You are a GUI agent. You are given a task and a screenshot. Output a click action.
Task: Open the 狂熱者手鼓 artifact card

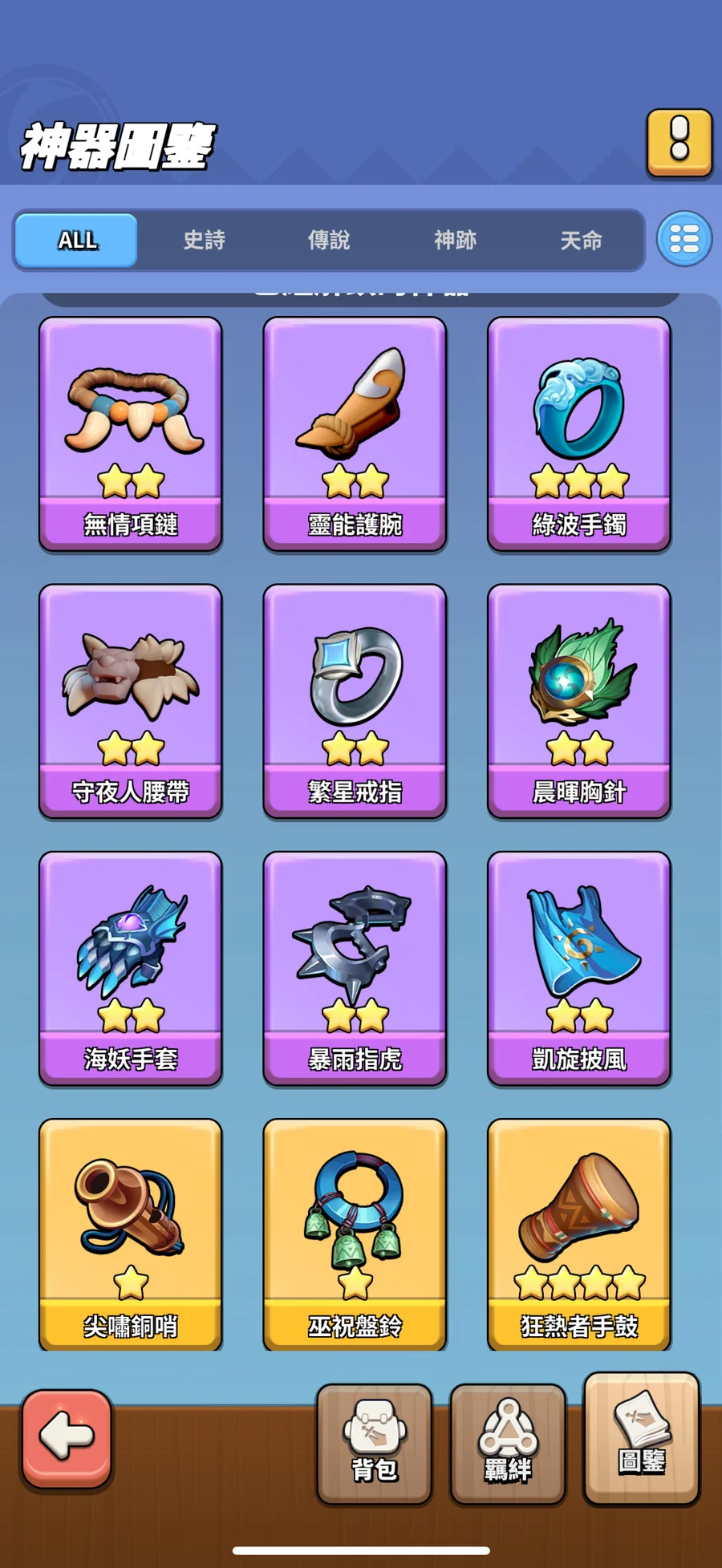[x=579, y=1234]
